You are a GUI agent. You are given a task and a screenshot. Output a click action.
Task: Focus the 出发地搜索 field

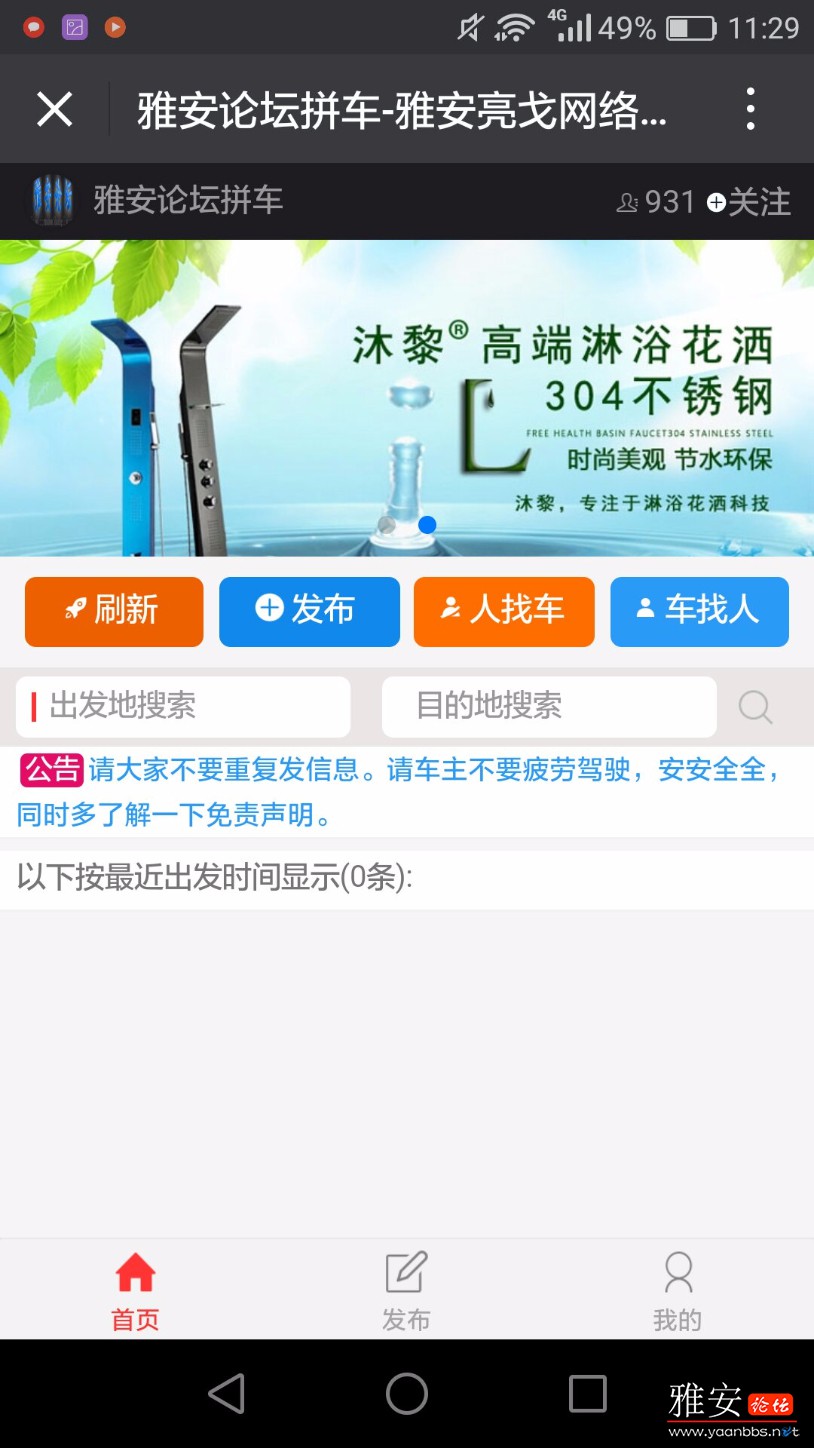pos(184,706)
